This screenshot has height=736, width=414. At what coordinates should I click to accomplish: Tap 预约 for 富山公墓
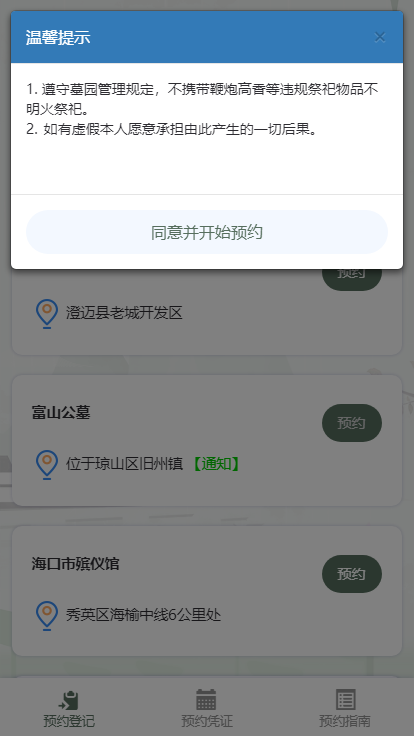click(352, 423)
